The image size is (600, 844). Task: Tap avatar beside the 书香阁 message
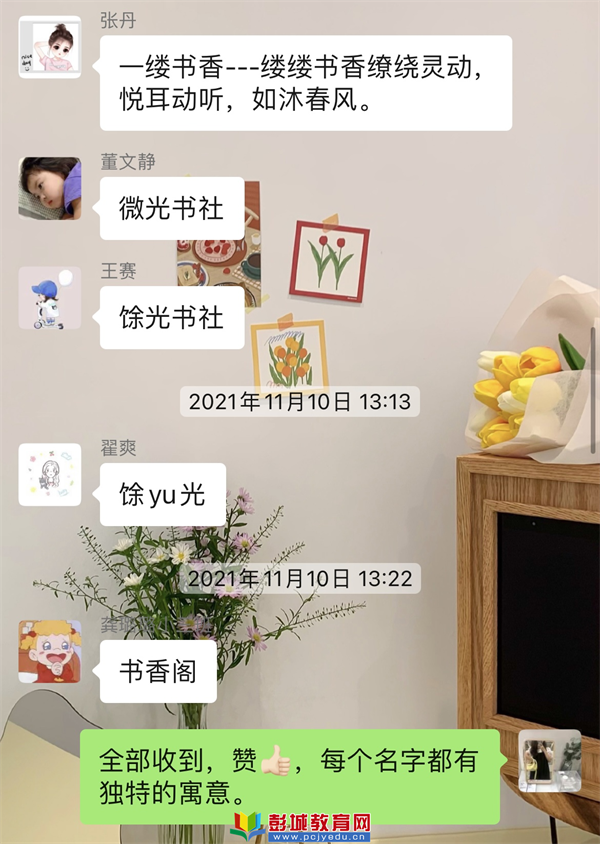[49, 651]
